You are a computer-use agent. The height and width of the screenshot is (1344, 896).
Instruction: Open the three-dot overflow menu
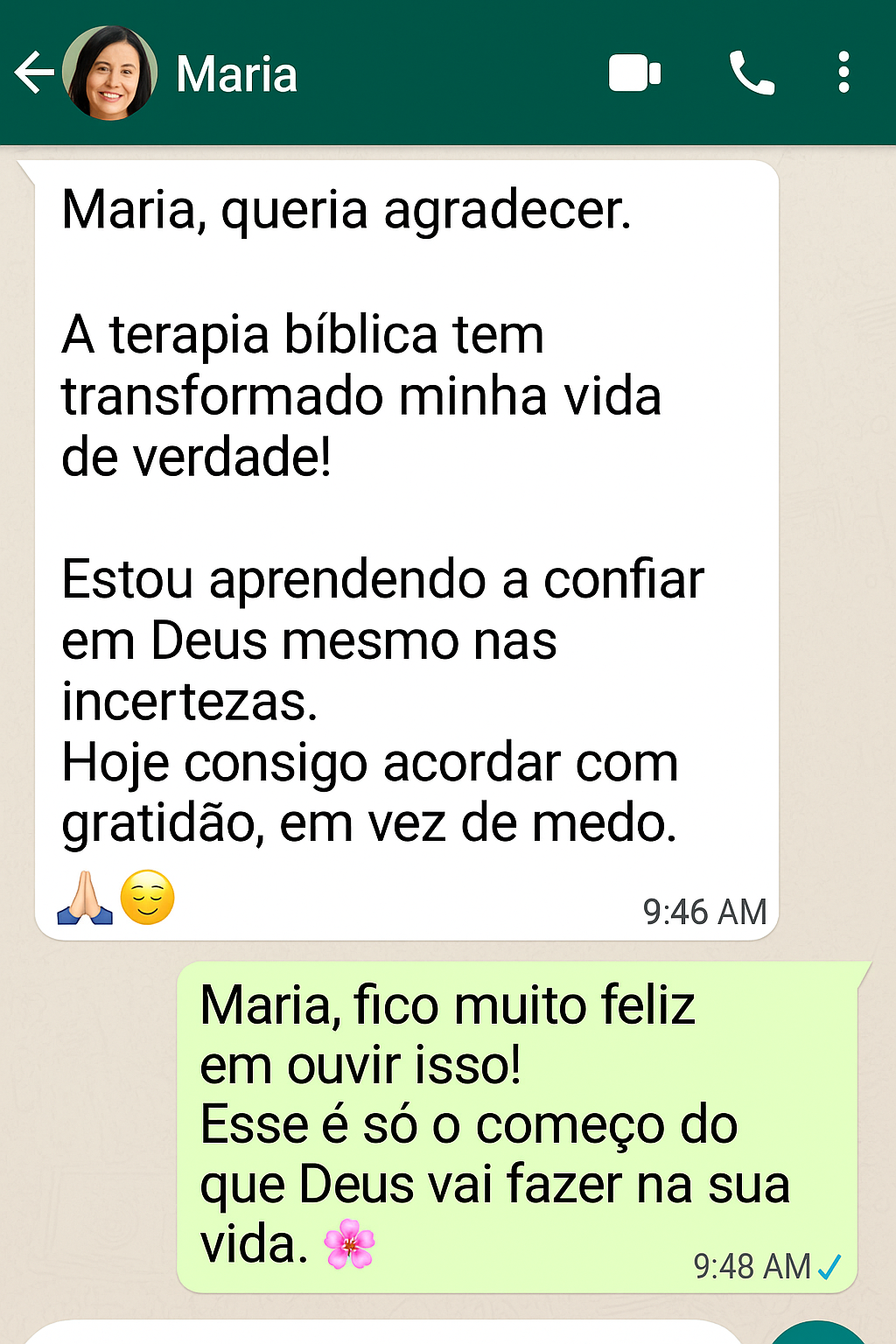pyautogui.click(x=843, y=73)
